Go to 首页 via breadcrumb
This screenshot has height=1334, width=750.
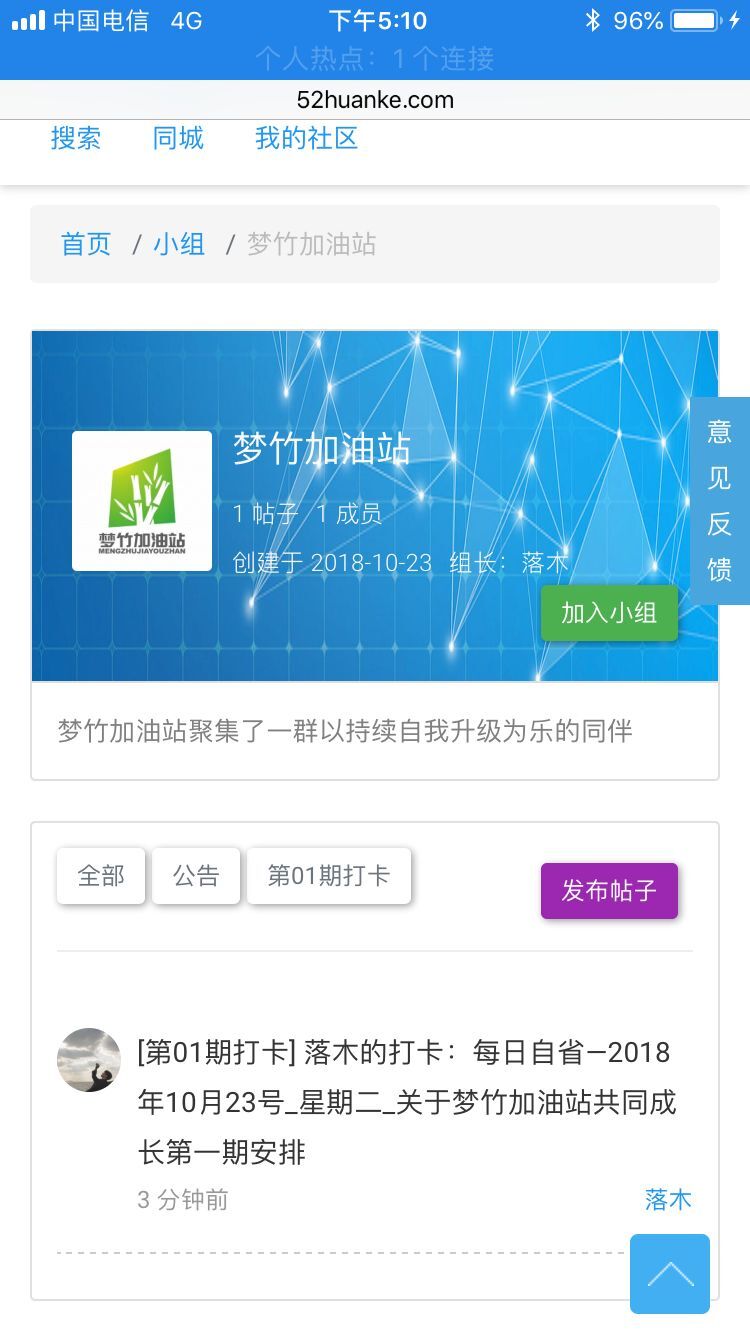(x=86, y=244)
